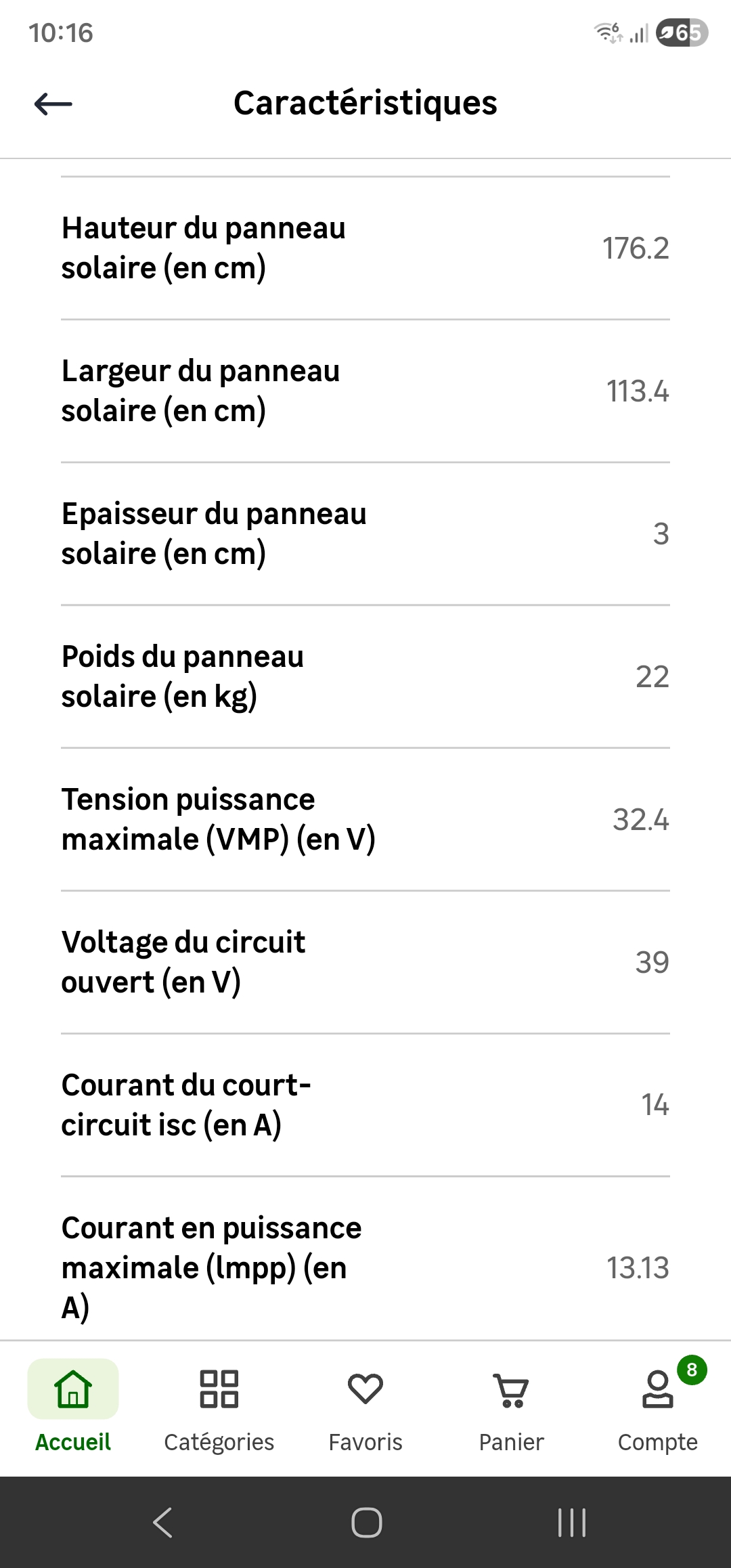Screen dimensions: 731x1568
Task: Switch to the Catégories tab
Action: pos(219,1406)
